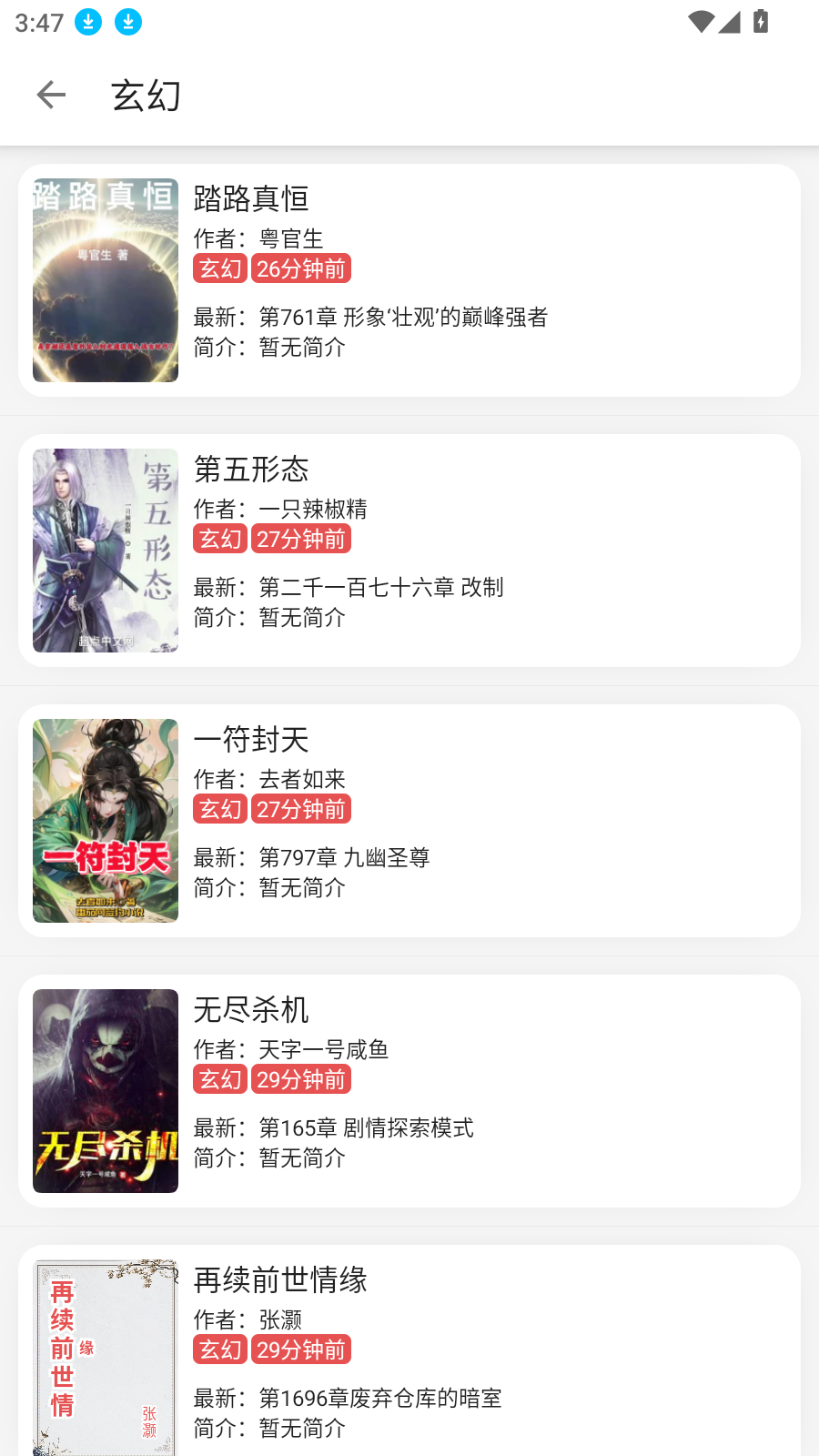Tap the 玄幻 title in the header

[148, 94]
